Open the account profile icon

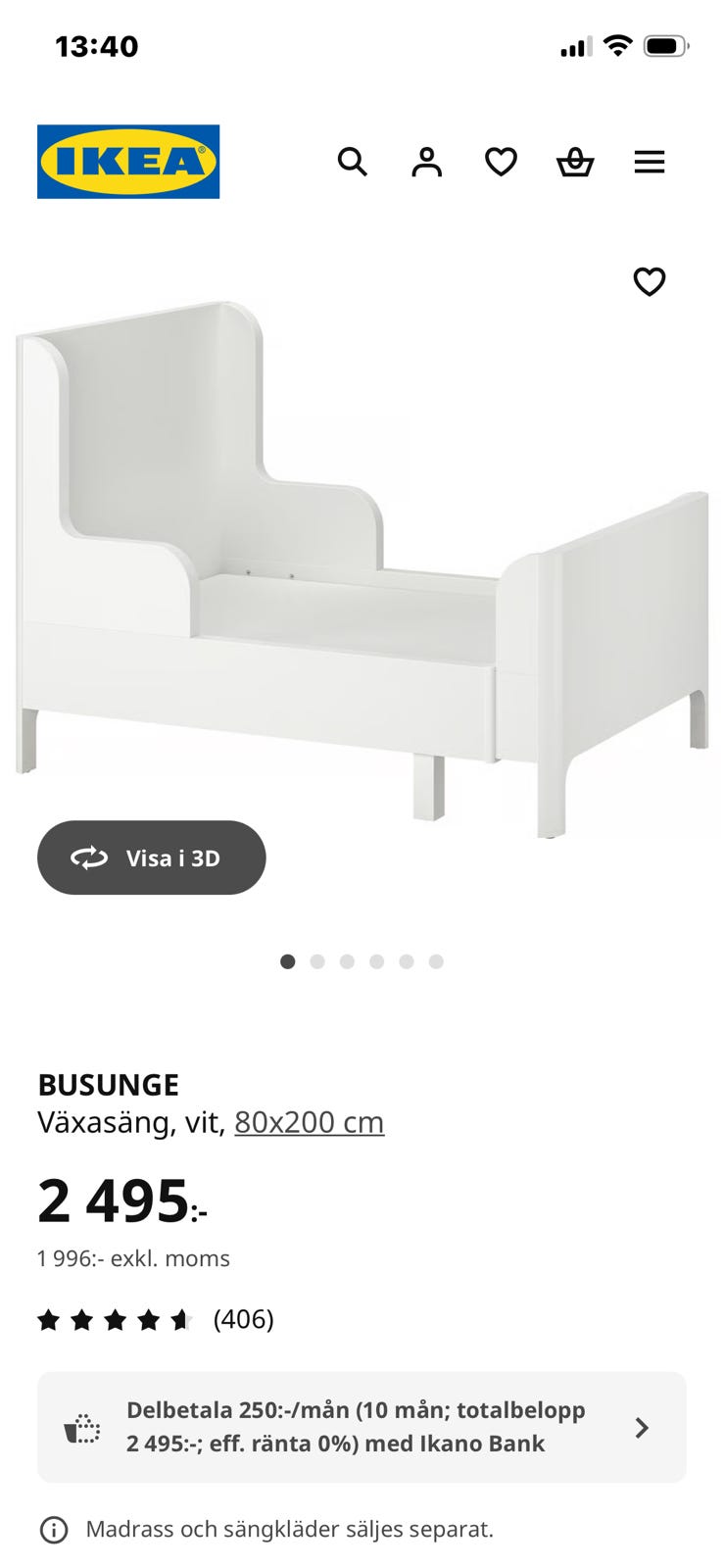pyautogui.click(x=426, y=162)
